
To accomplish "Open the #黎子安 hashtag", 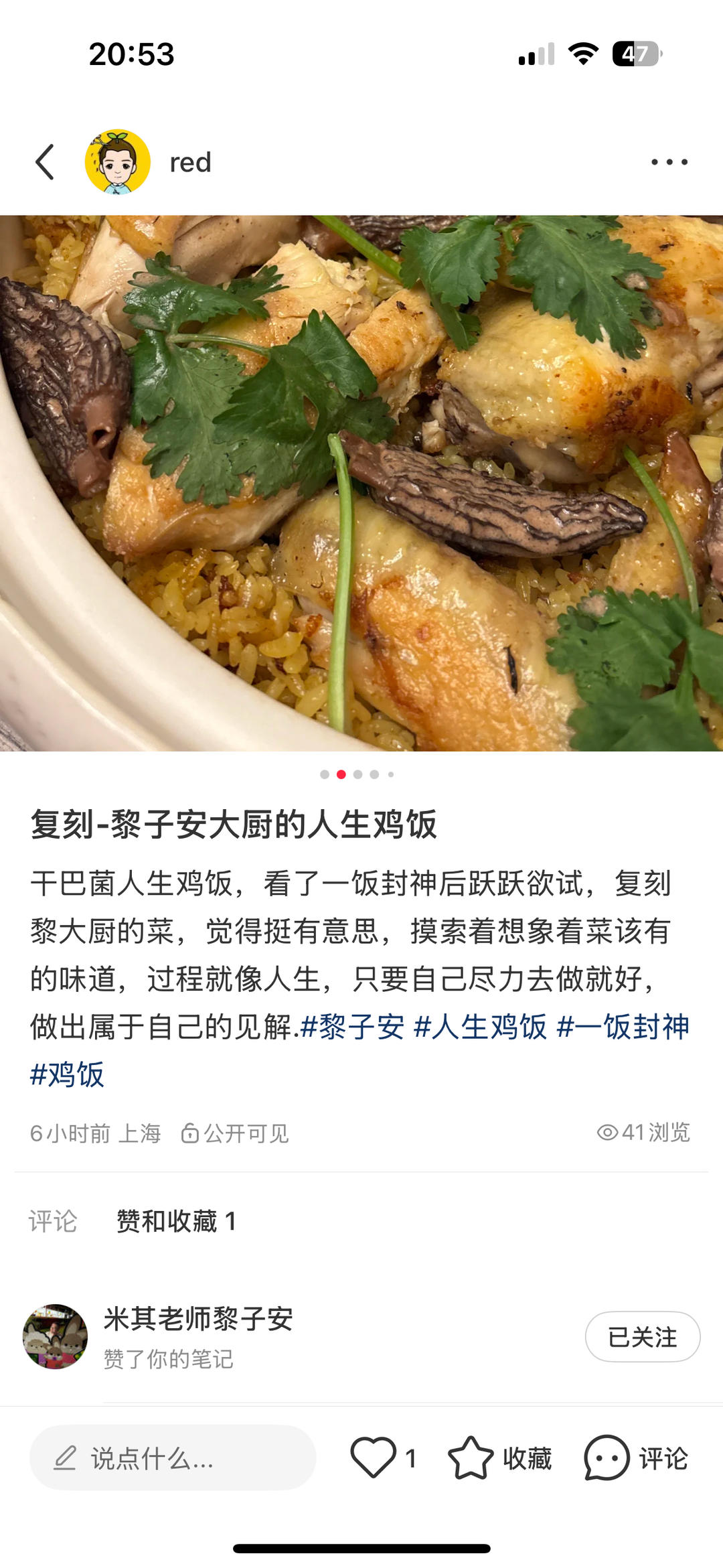I will pos(352,1027).
